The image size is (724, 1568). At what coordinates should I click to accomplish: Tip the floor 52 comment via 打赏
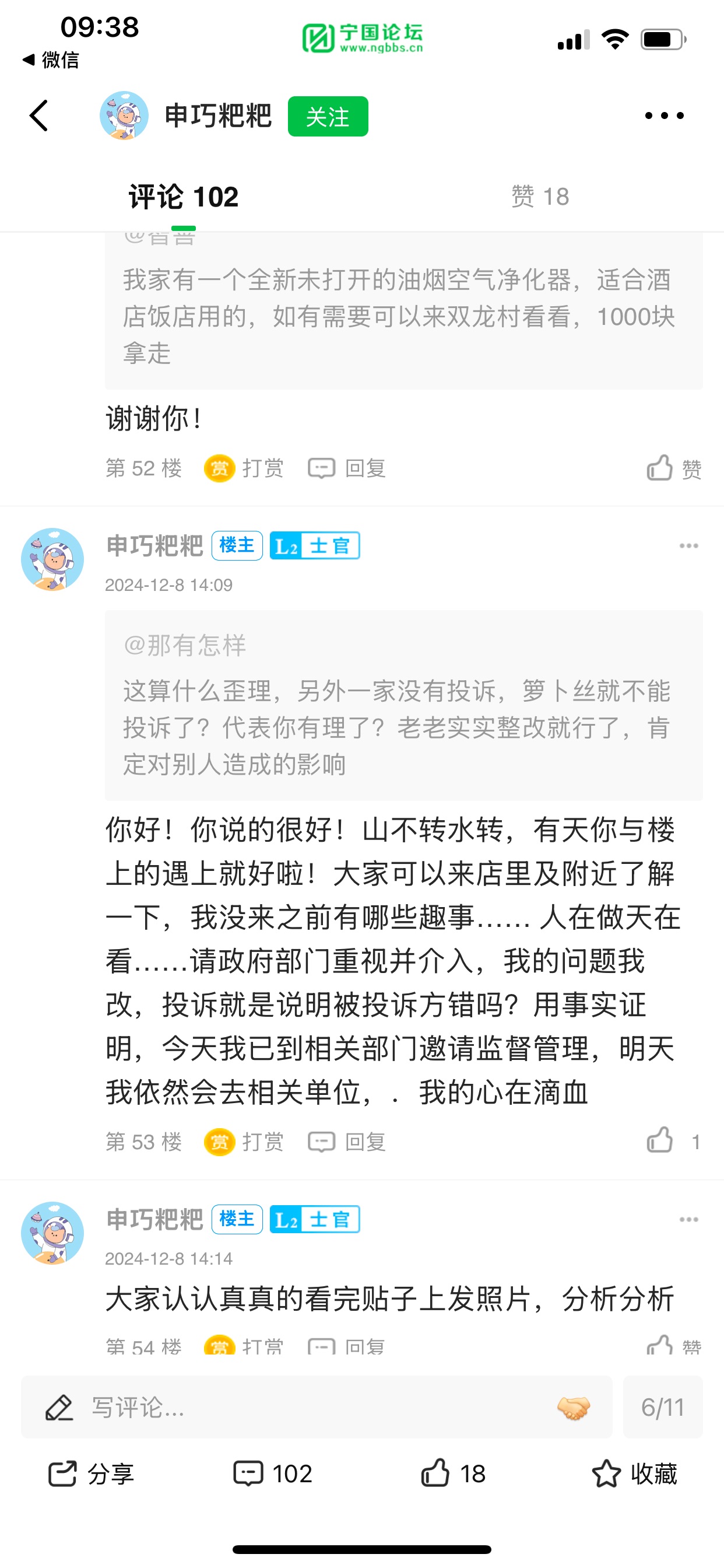click(244, 468)
